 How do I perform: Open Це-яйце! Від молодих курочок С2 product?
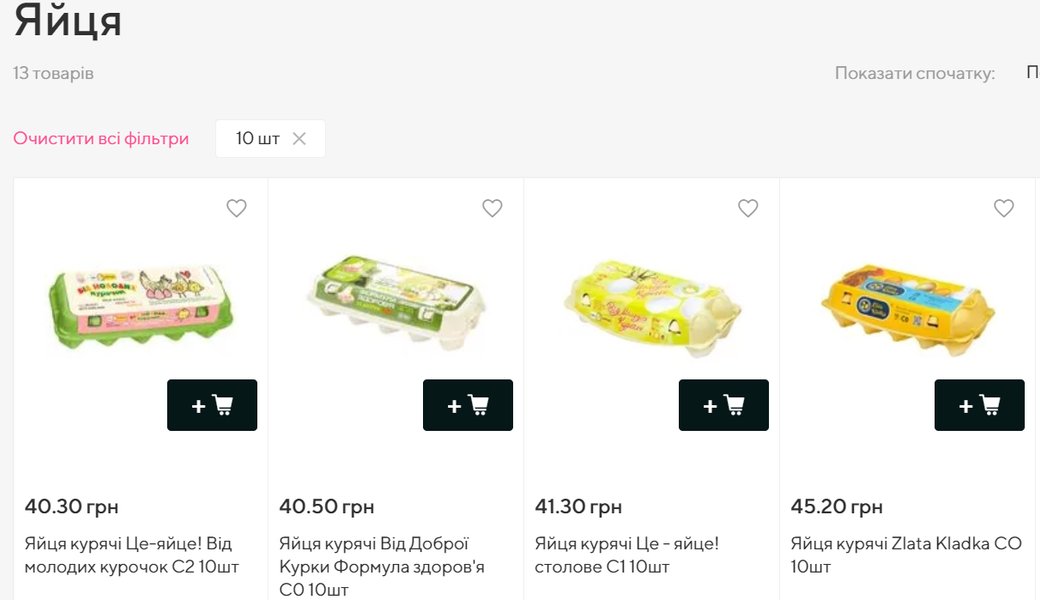point(132,555)
